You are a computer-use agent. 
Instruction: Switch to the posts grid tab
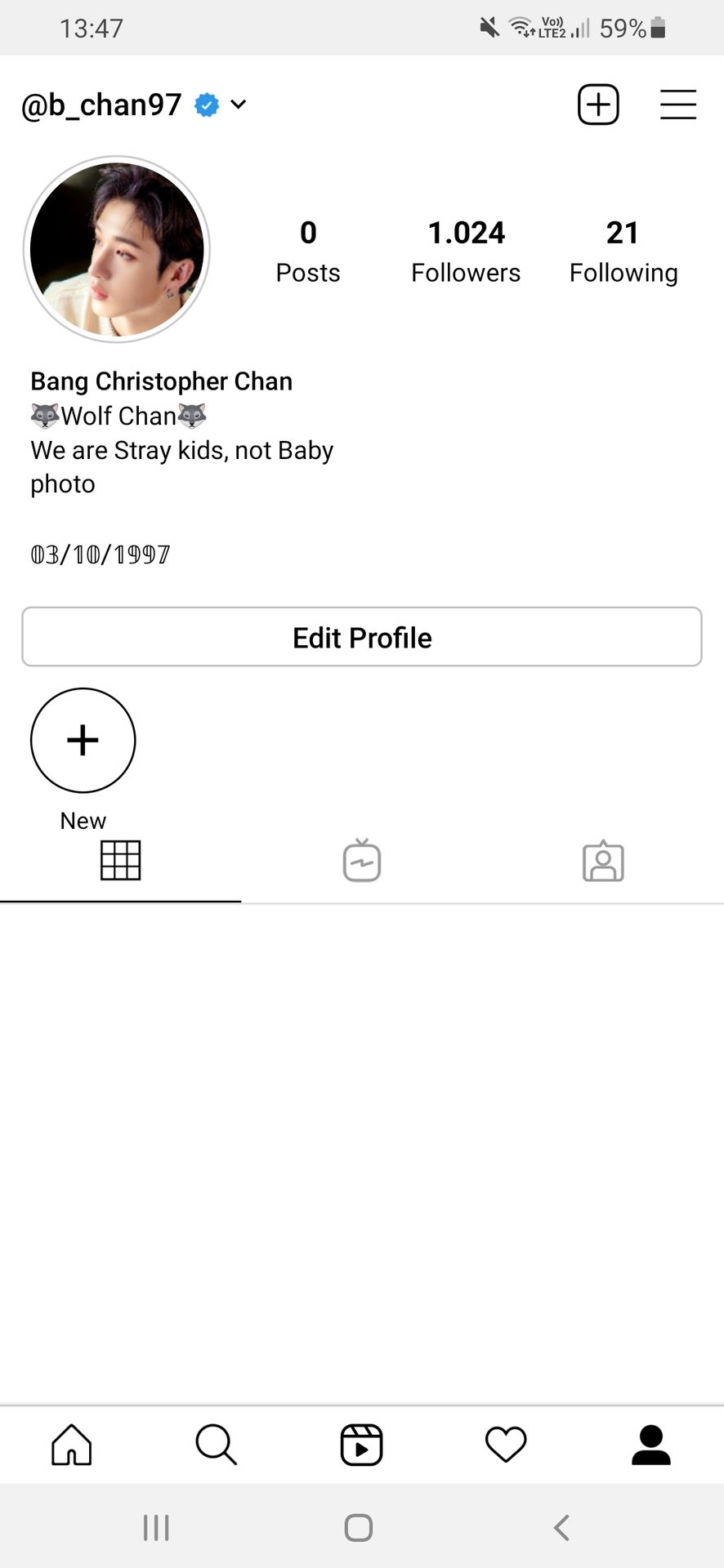point(121,861)
